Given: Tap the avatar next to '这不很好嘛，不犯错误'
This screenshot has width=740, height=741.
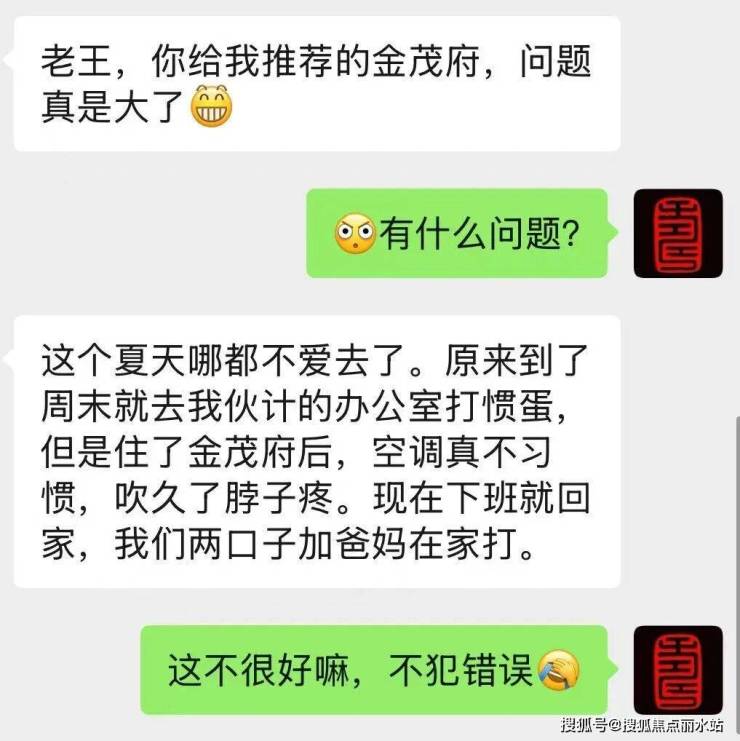Looking at the screenshot, I should pyautogui.click(x=677, y=669).
